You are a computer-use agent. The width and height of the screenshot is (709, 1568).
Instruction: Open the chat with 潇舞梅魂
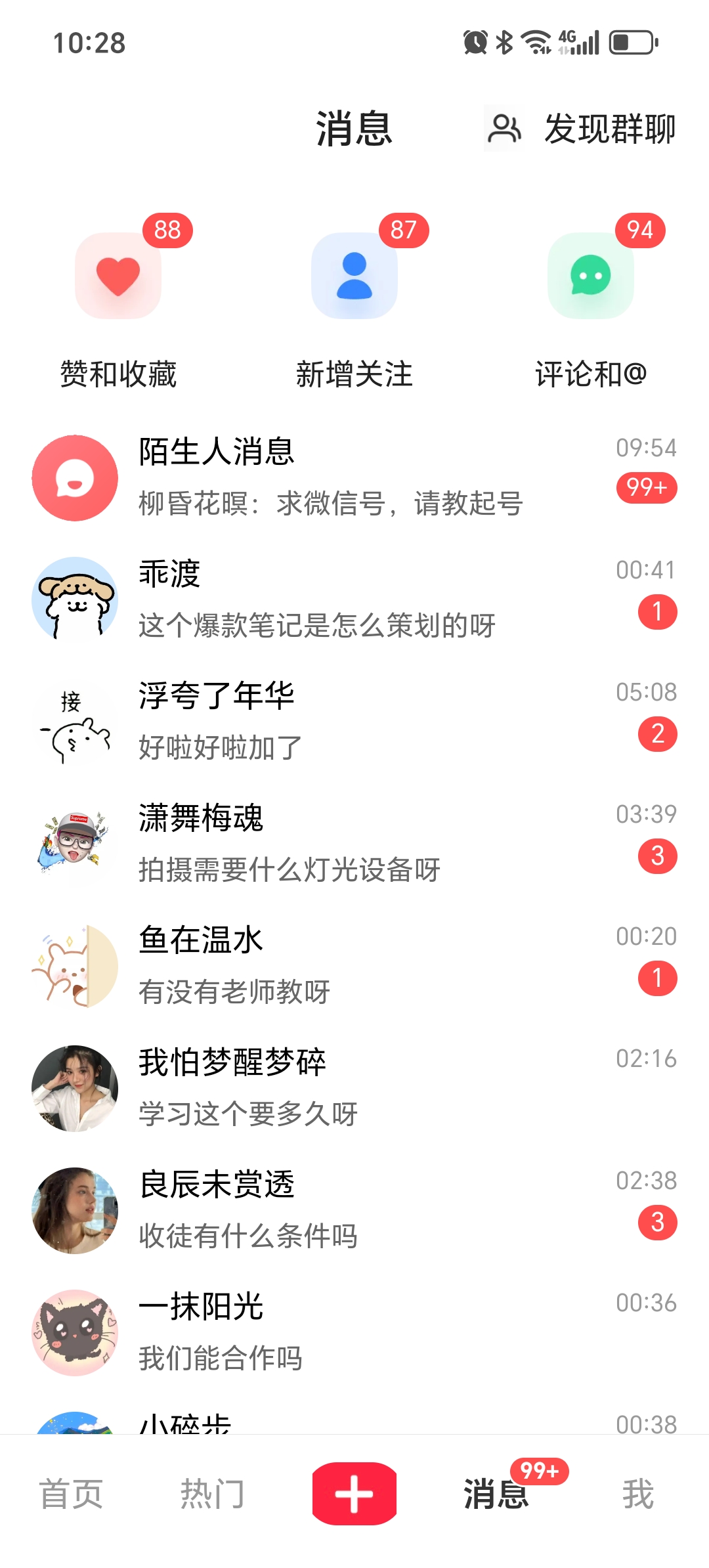354,844
